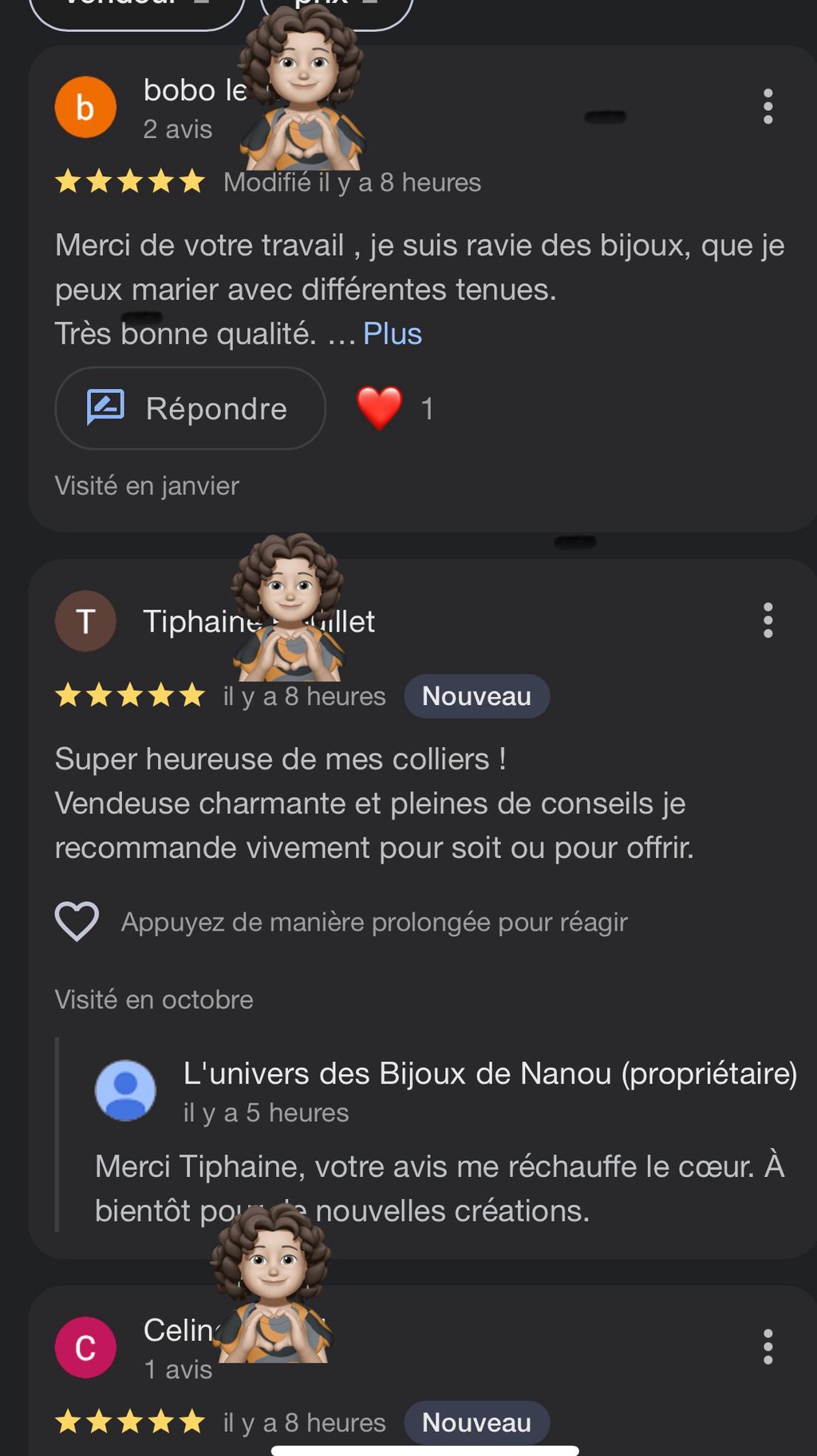Tap the red heart reaction on bobo's review
Image resolution: width=817 pixels, height=1456 pixels.
pyautogui.click(x=379, y=407)
